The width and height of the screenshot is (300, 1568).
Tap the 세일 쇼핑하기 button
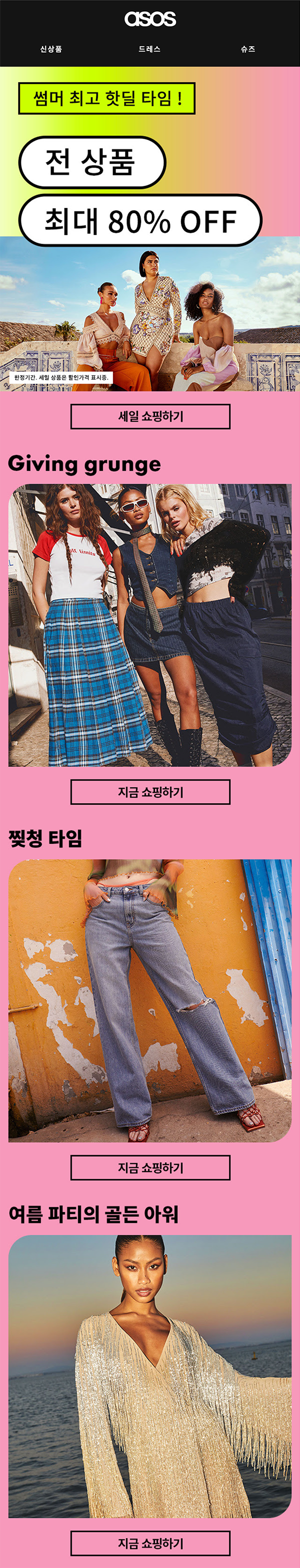click(150, 417)
